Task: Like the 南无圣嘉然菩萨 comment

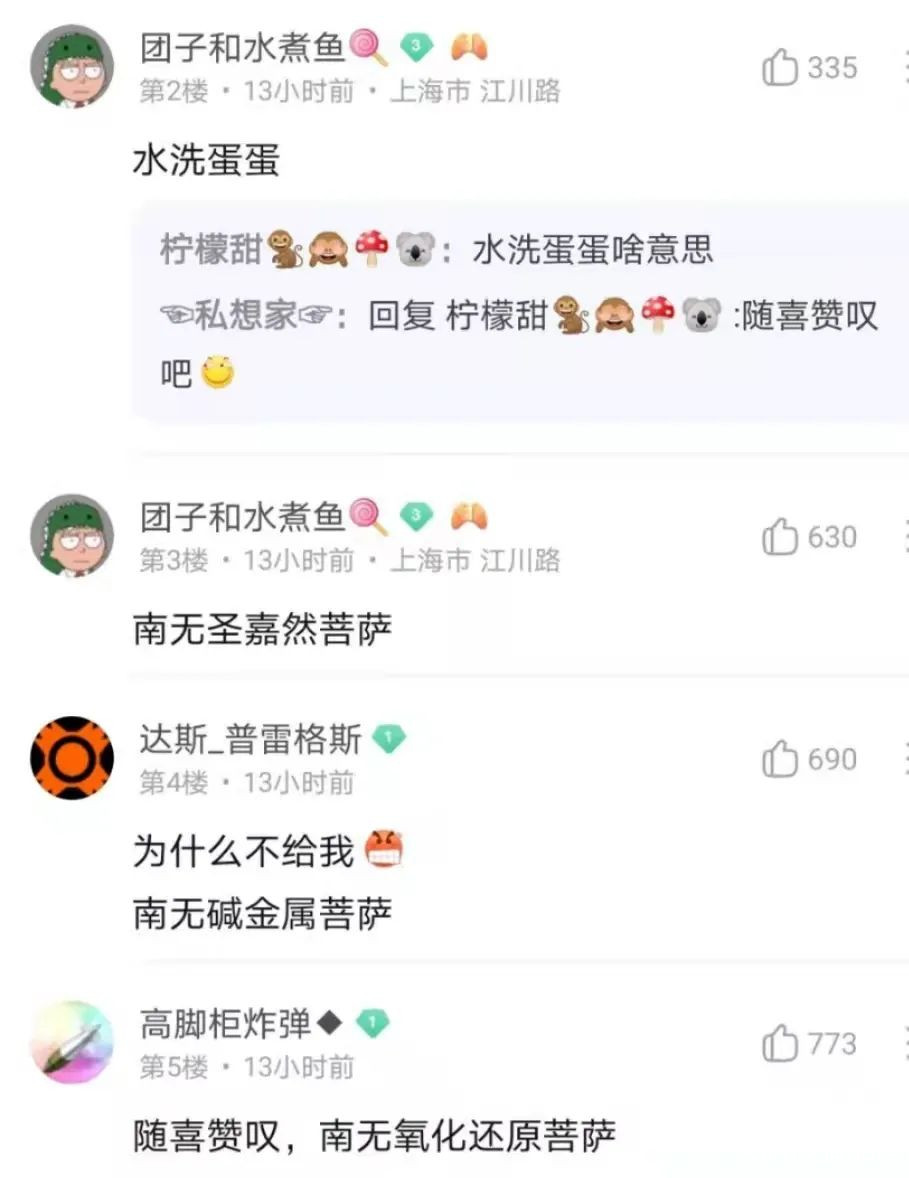Action: [781, 537]
